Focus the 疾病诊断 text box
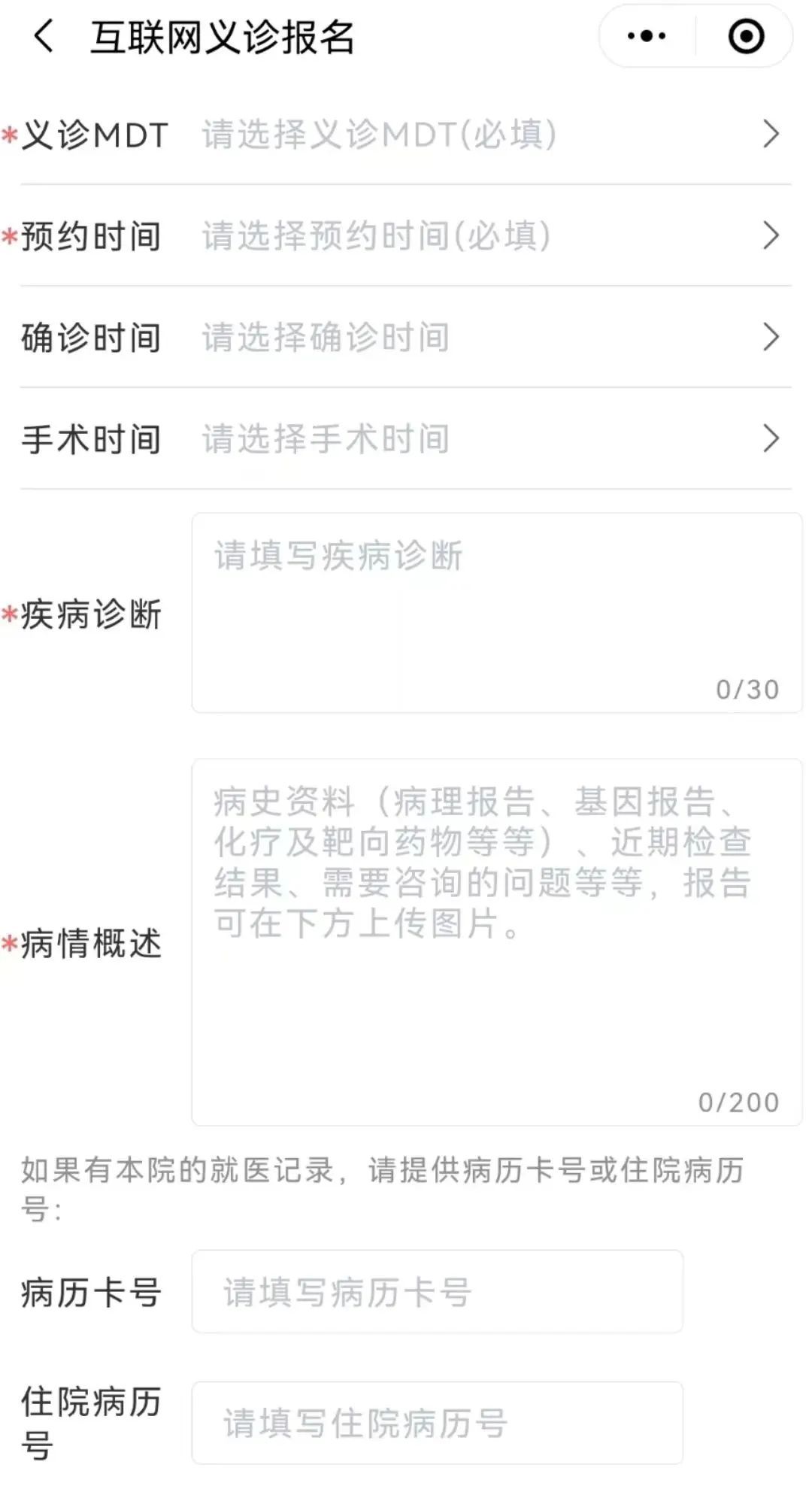812x1501 pixels. coord(496,613)
